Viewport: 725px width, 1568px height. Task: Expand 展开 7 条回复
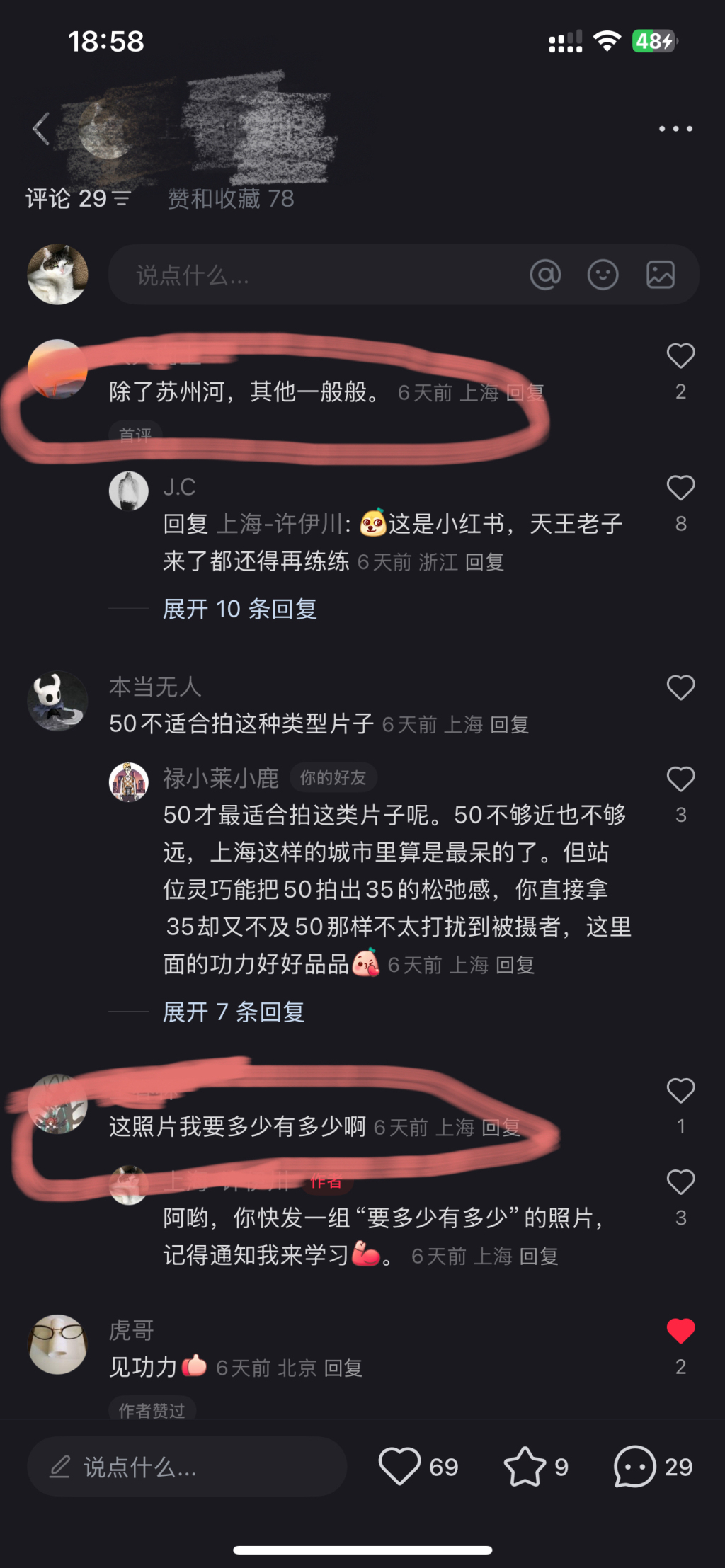click(x=234, y=1012)
